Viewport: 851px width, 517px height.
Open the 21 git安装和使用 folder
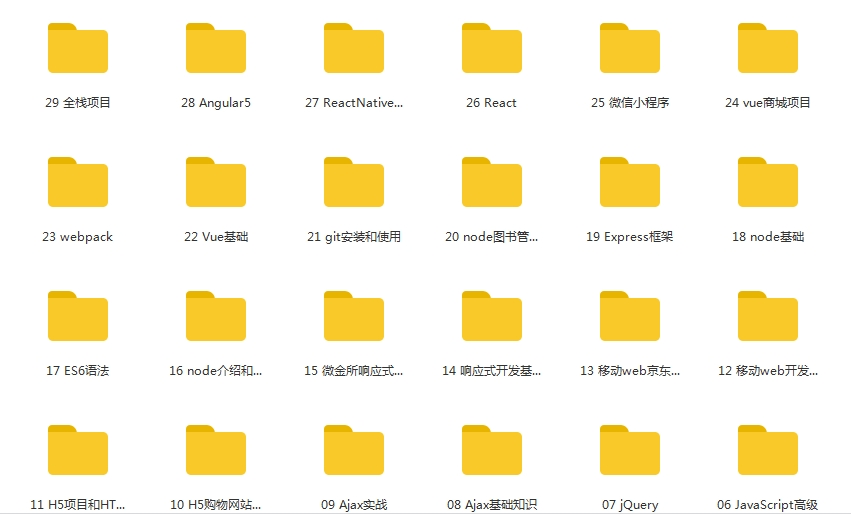coord(354,183)
